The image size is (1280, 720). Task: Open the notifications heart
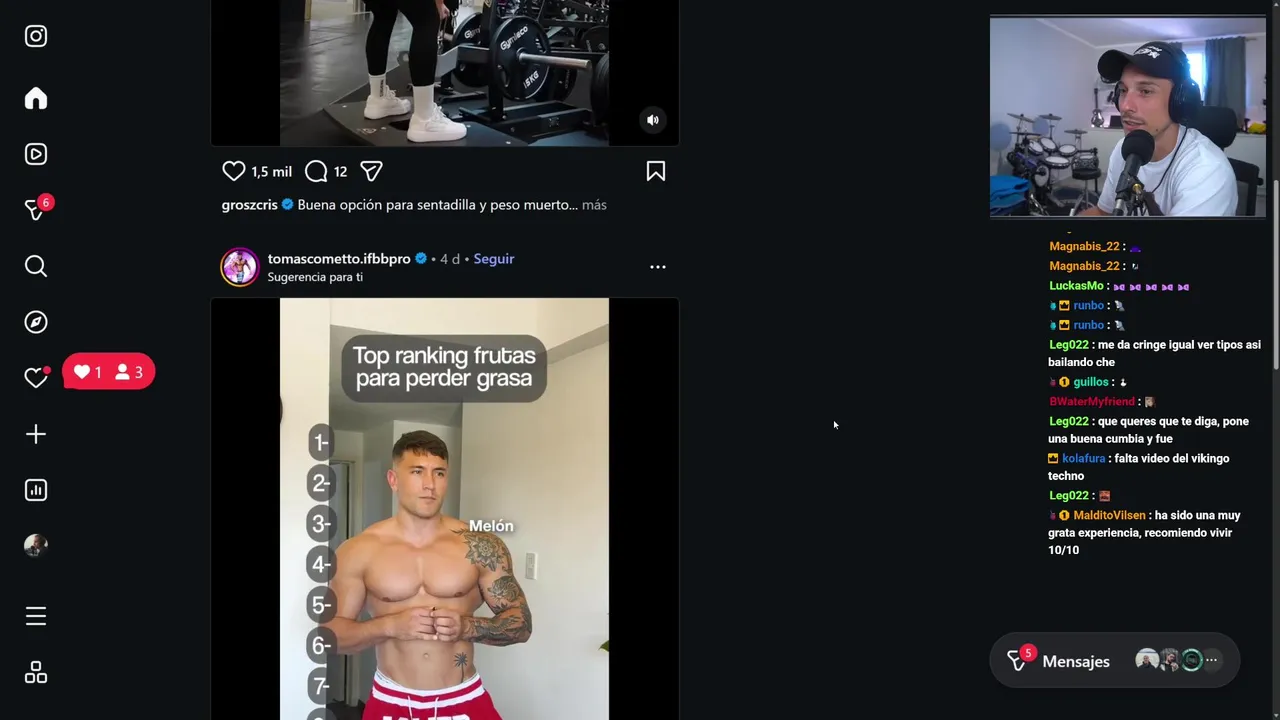point(36,378)
